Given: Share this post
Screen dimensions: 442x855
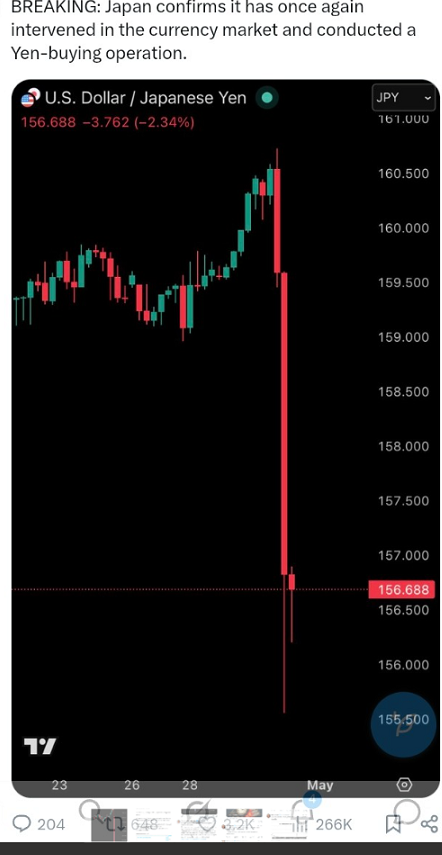Looking at the screenshot, I should [x=429, y=824].
